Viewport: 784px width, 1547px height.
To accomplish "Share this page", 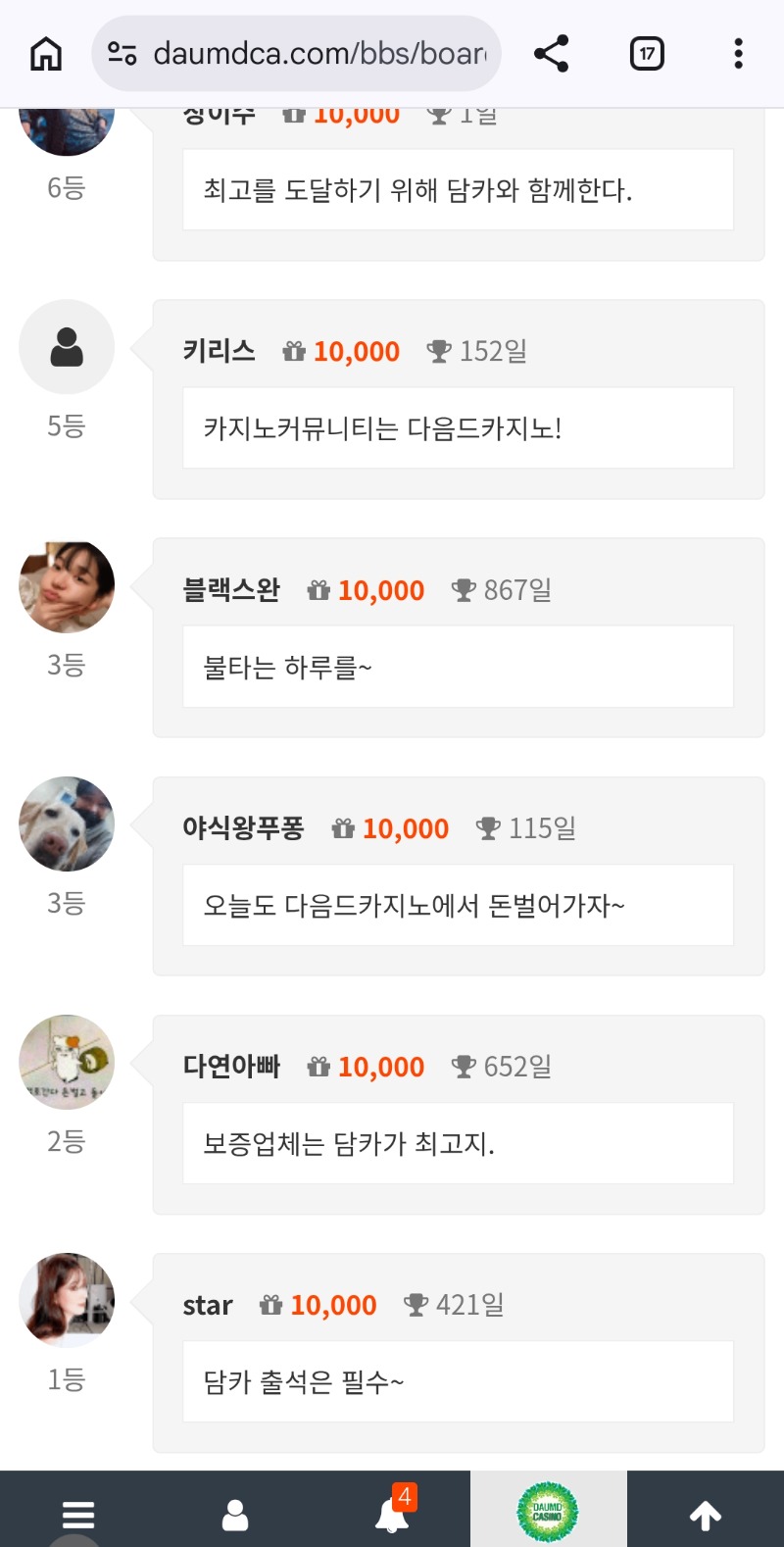I will point(551,53).
